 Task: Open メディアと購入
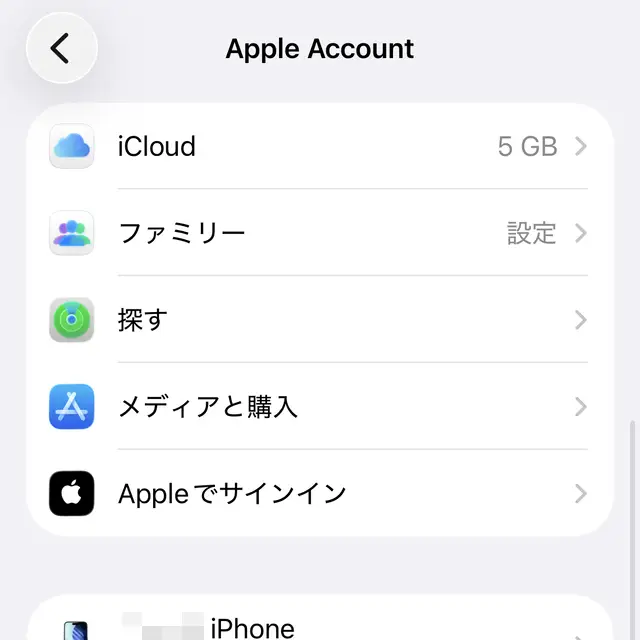pyautogui.click(x=320, y=407)
